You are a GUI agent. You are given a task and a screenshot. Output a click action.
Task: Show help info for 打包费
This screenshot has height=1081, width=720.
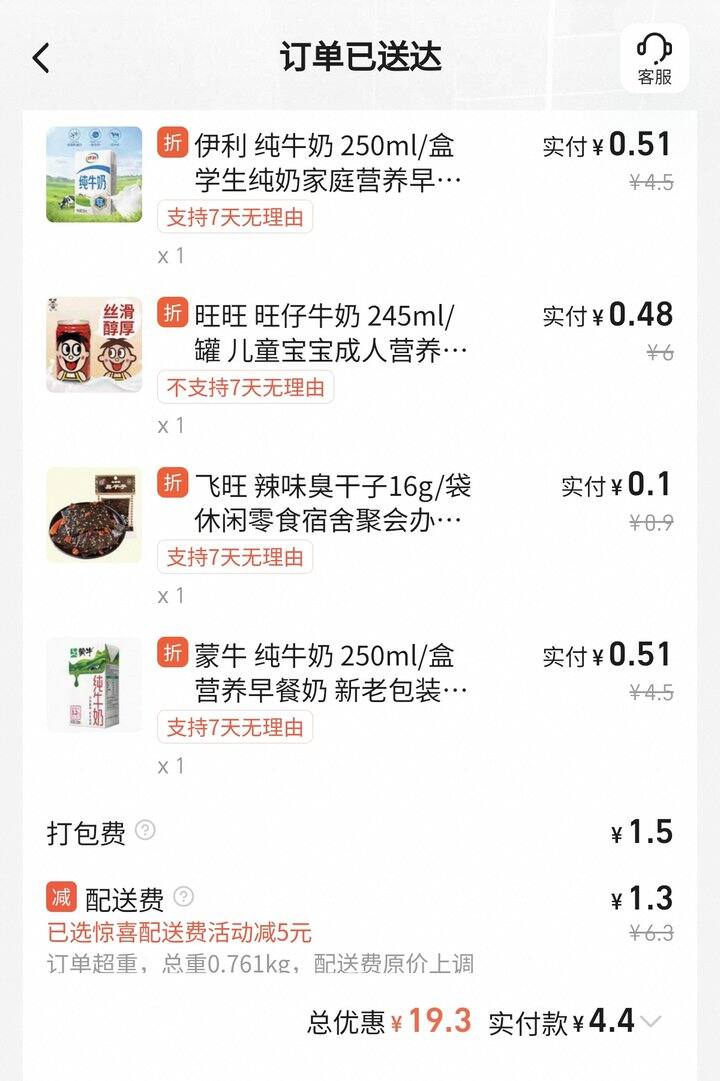[146, 831]
